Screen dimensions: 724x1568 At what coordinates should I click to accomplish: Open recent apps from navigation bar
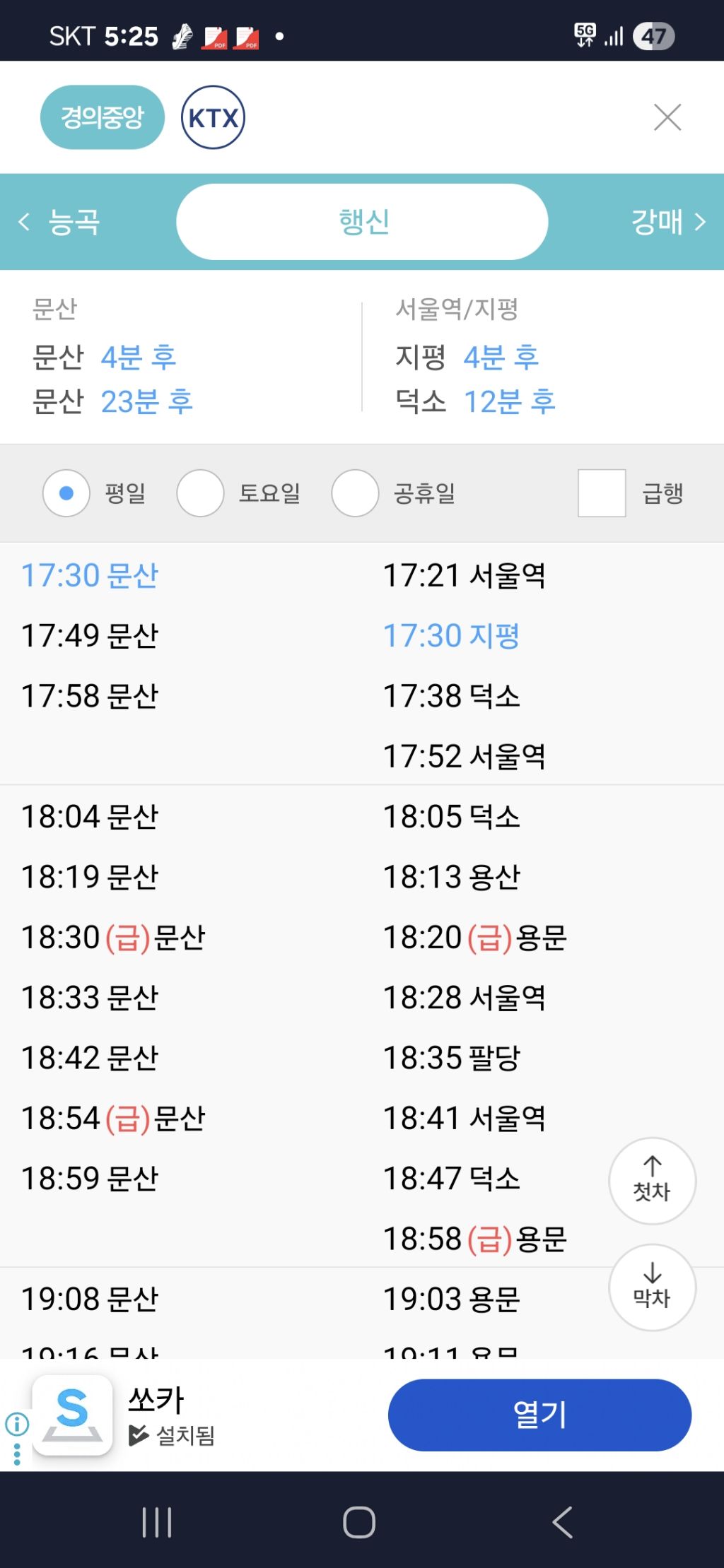(x=157, y=1522)
